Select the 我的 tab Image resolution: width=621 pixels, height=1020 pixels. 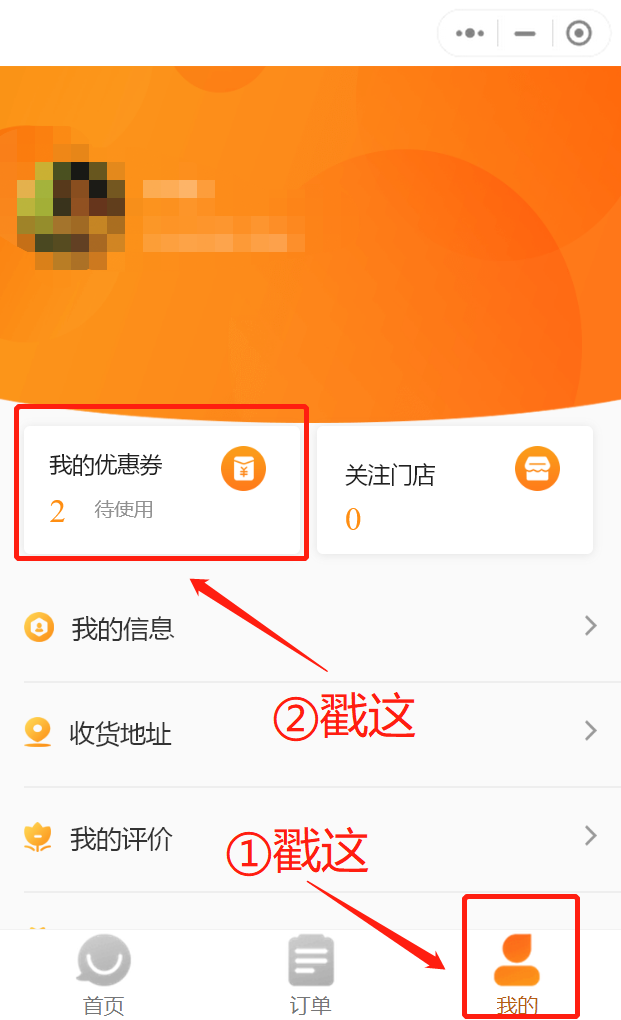(x=517, y=975)
